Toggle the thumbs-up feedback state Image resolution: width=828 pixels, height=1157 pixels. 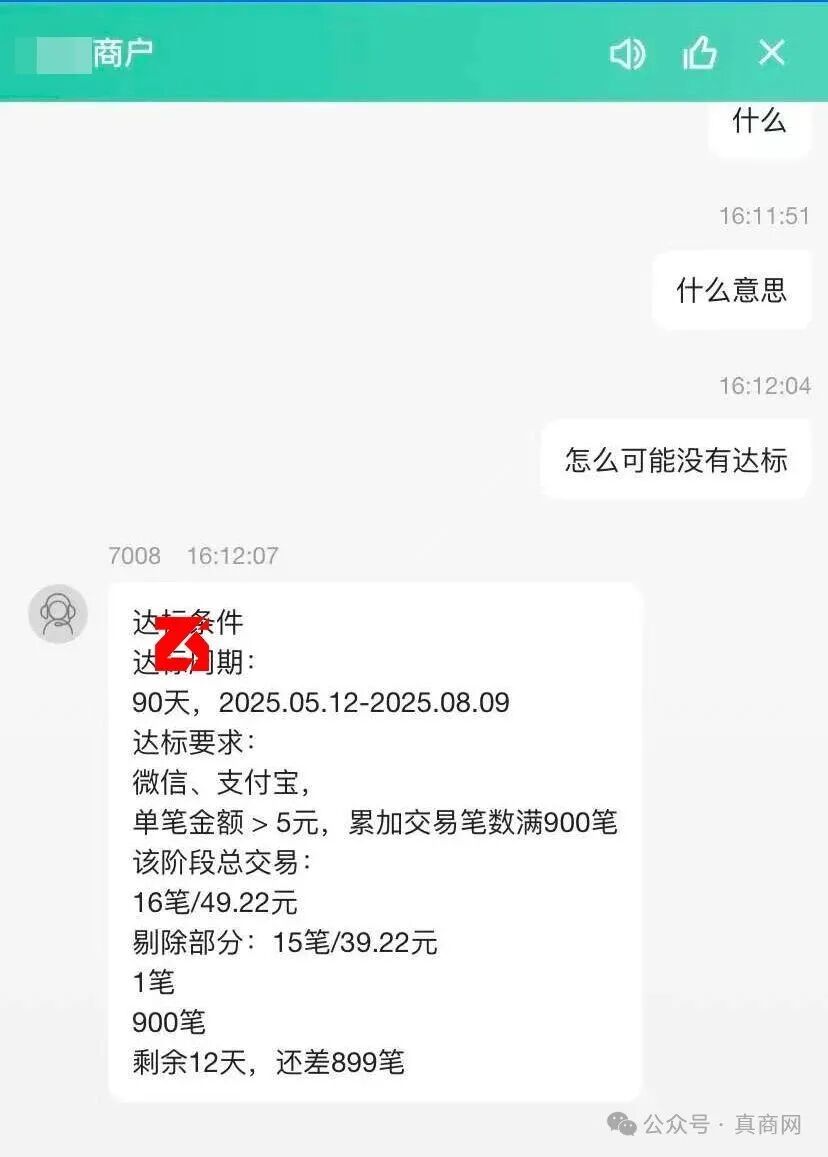[x=701, y=53]
